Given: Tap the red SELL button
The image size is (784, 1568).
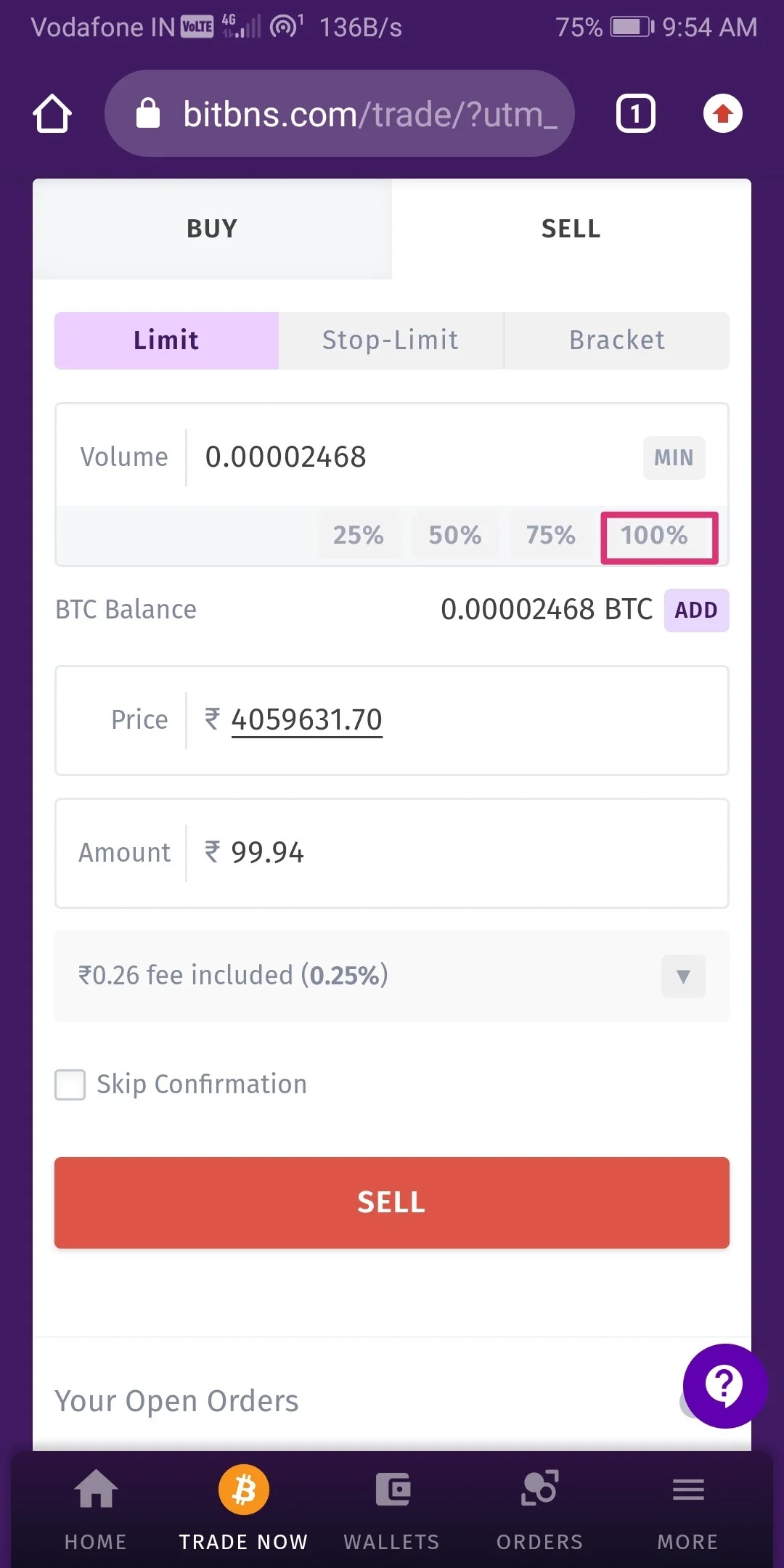Looking at the screenshot, I should [392, 1203].
